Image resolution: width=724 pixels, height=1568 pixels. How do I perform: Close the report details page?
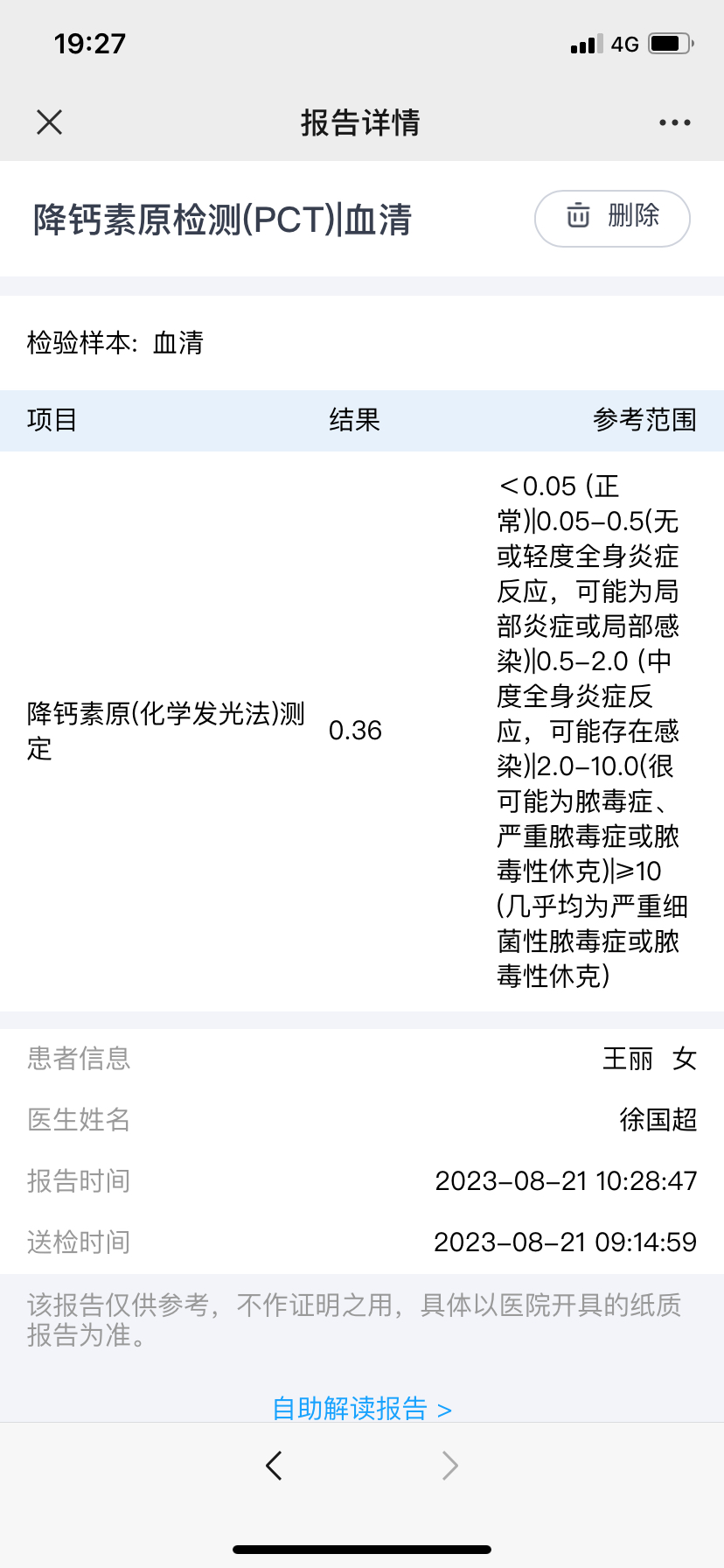coord(50,122)
